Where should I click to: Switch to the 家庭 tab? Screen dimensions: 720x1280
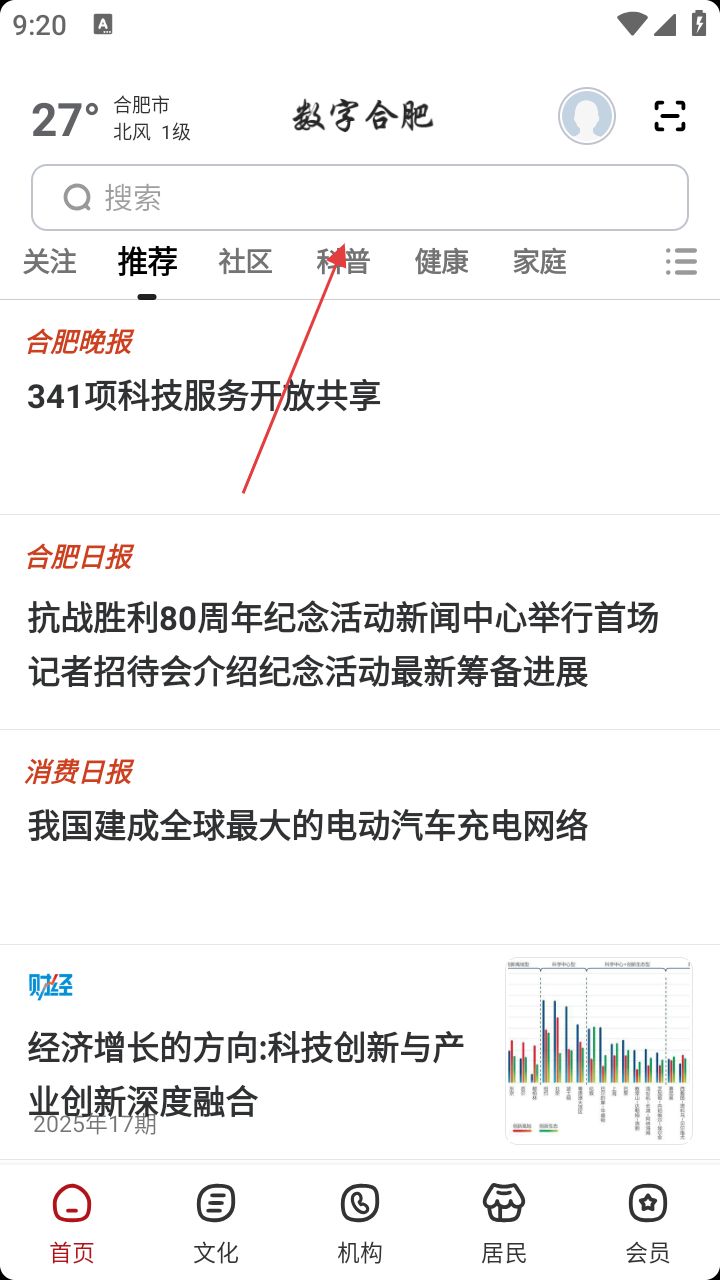point(539,262)
